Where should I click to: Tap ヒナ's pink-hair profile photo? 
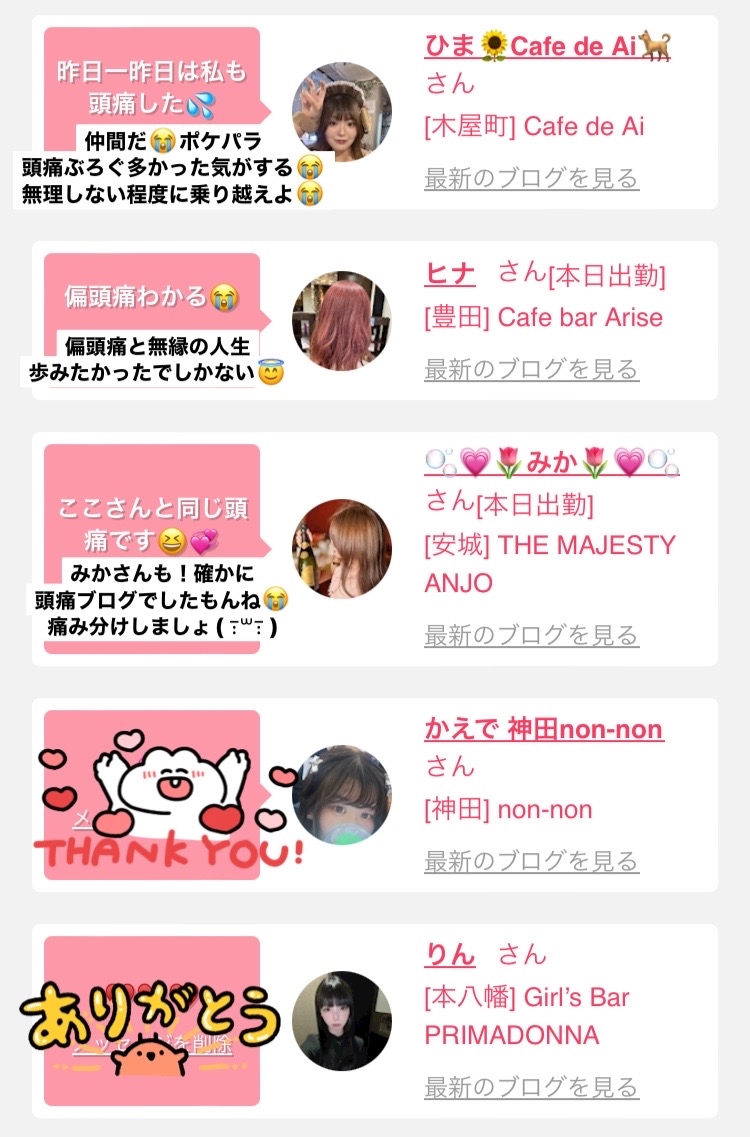tap(342, 321)
